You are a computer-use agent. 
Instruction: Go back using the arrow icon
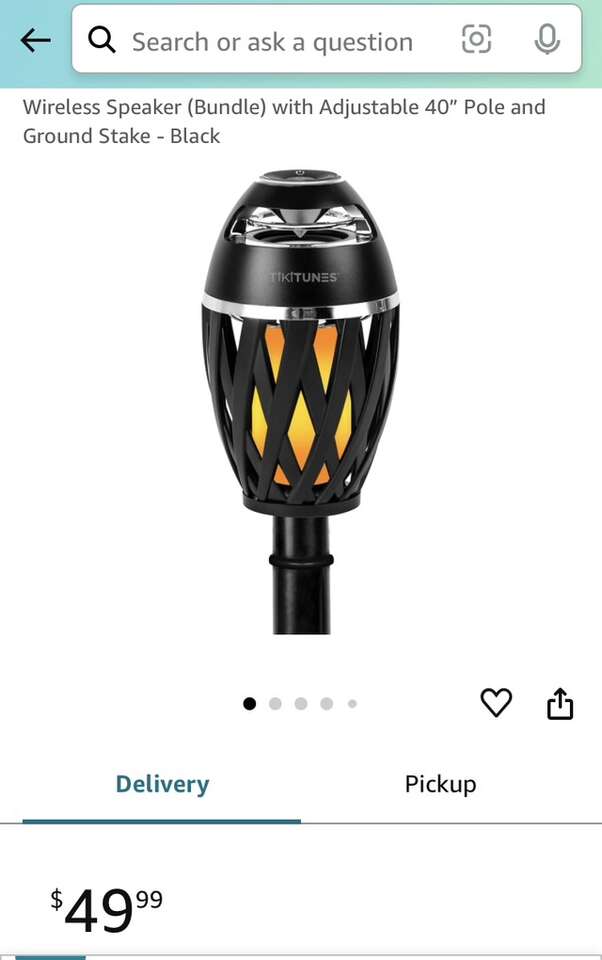[x=35, y=40]
